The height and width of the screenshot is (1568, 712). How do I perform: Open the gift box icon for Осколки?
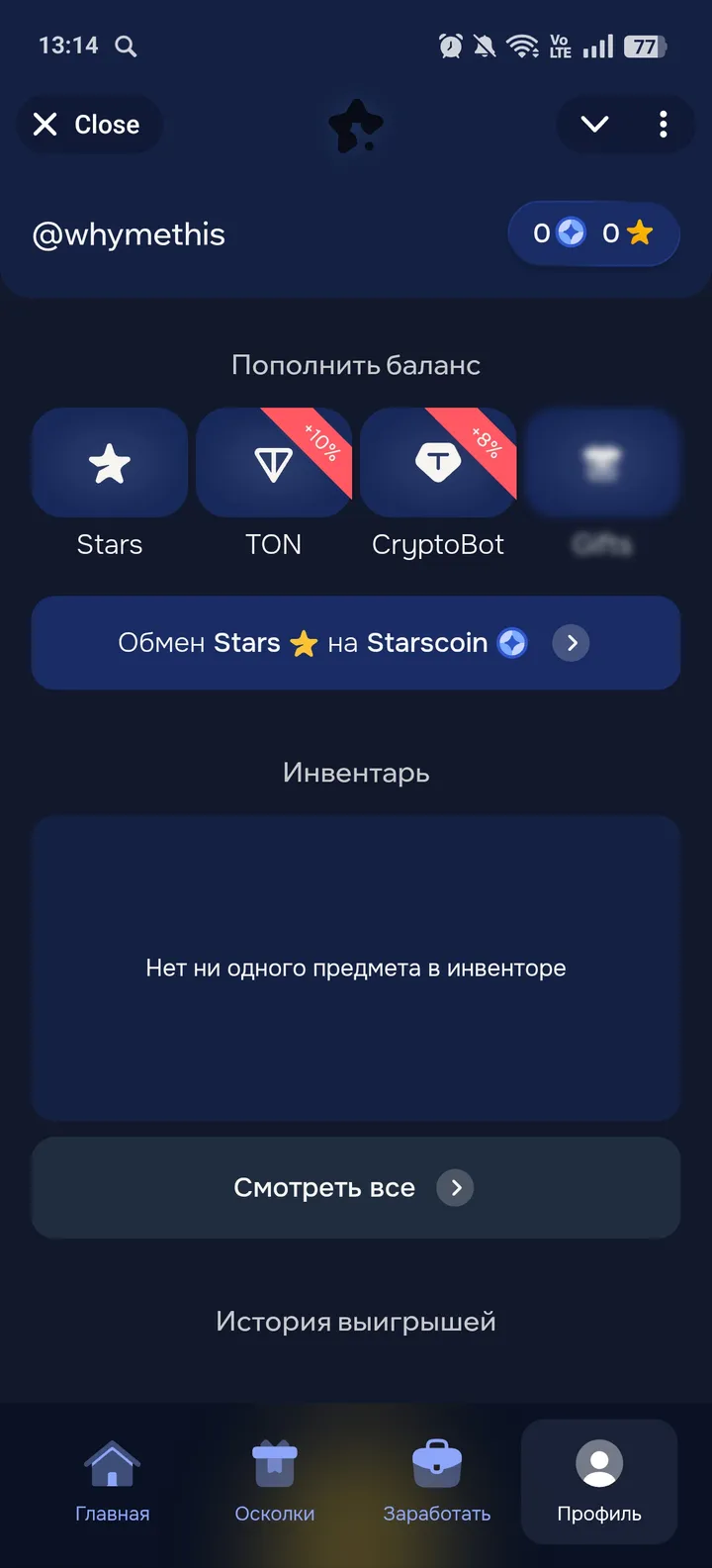274,1460
